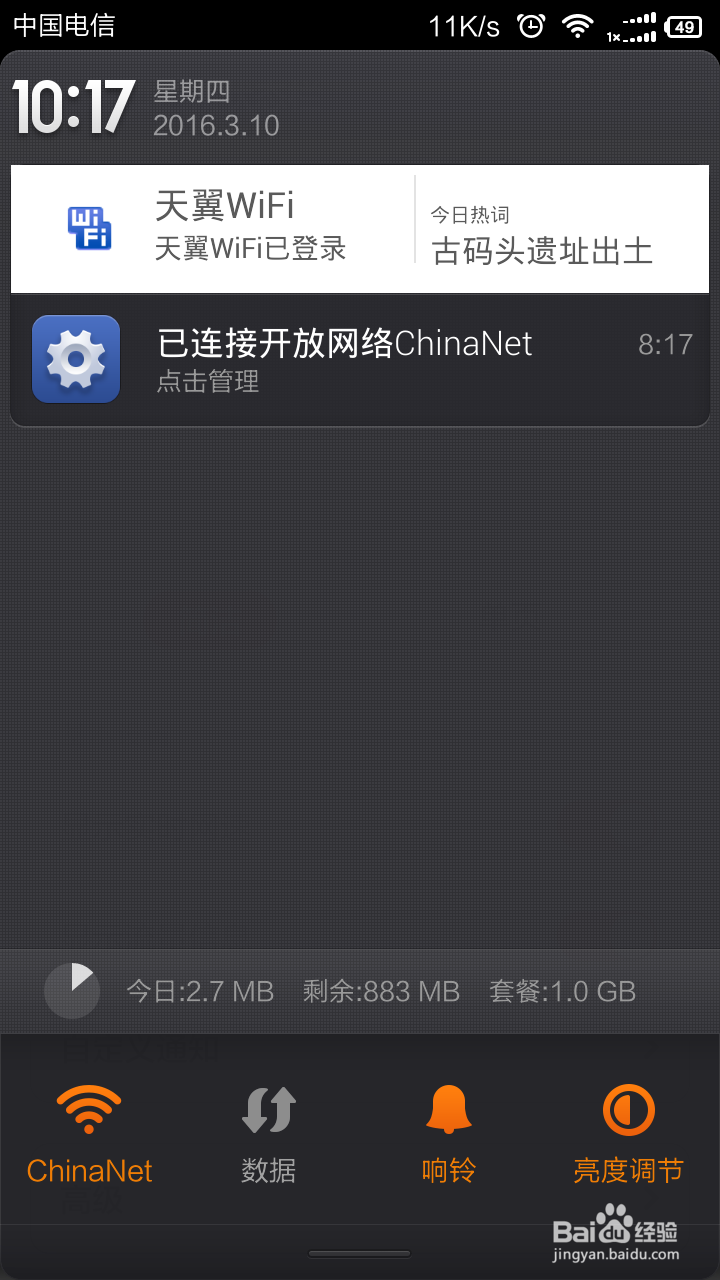Screen dimensions: 720x1280
Task: Tap the WiFi signal icon in status bar
Action: pyautogui.click(x=578, y=25)
